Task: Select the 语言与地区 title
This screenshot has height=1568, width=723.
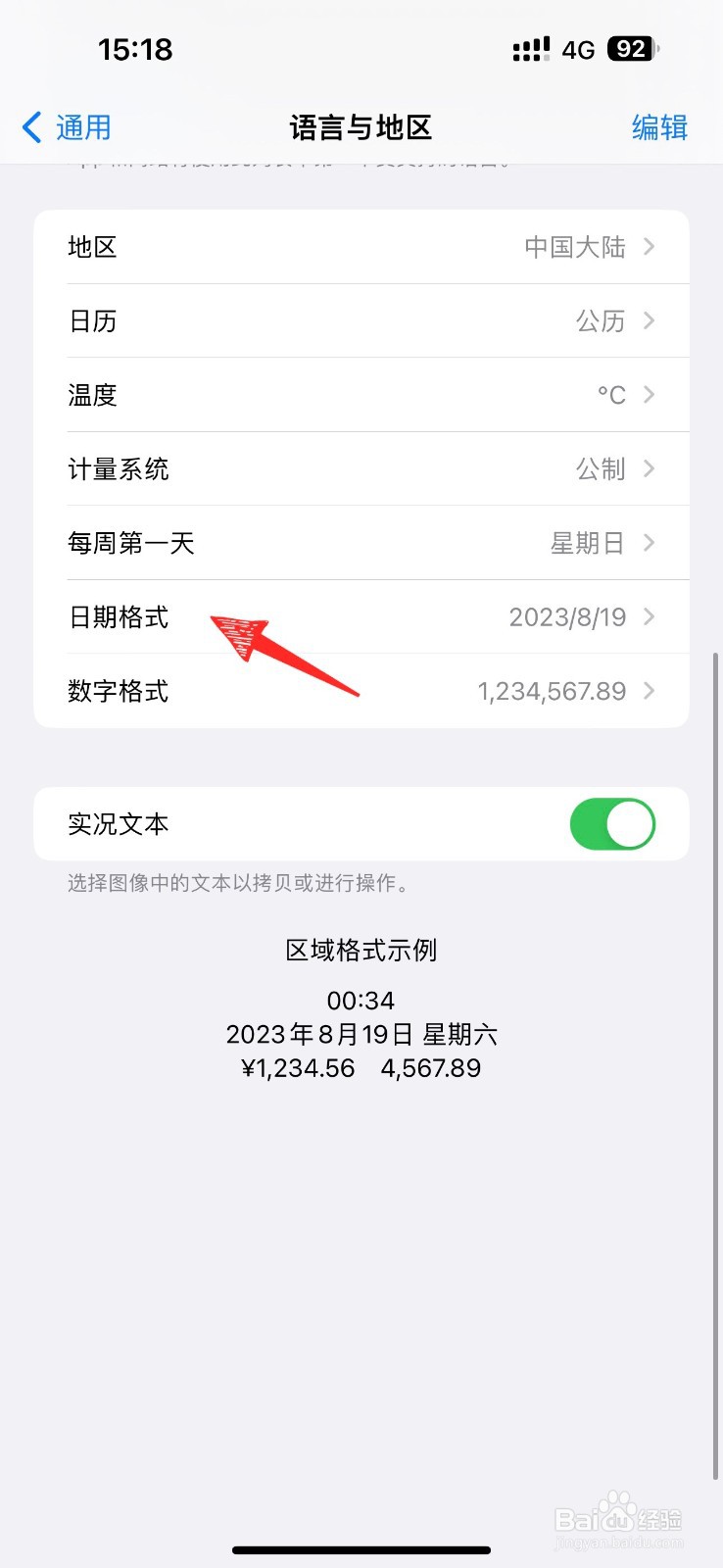Action: (361, 127)
